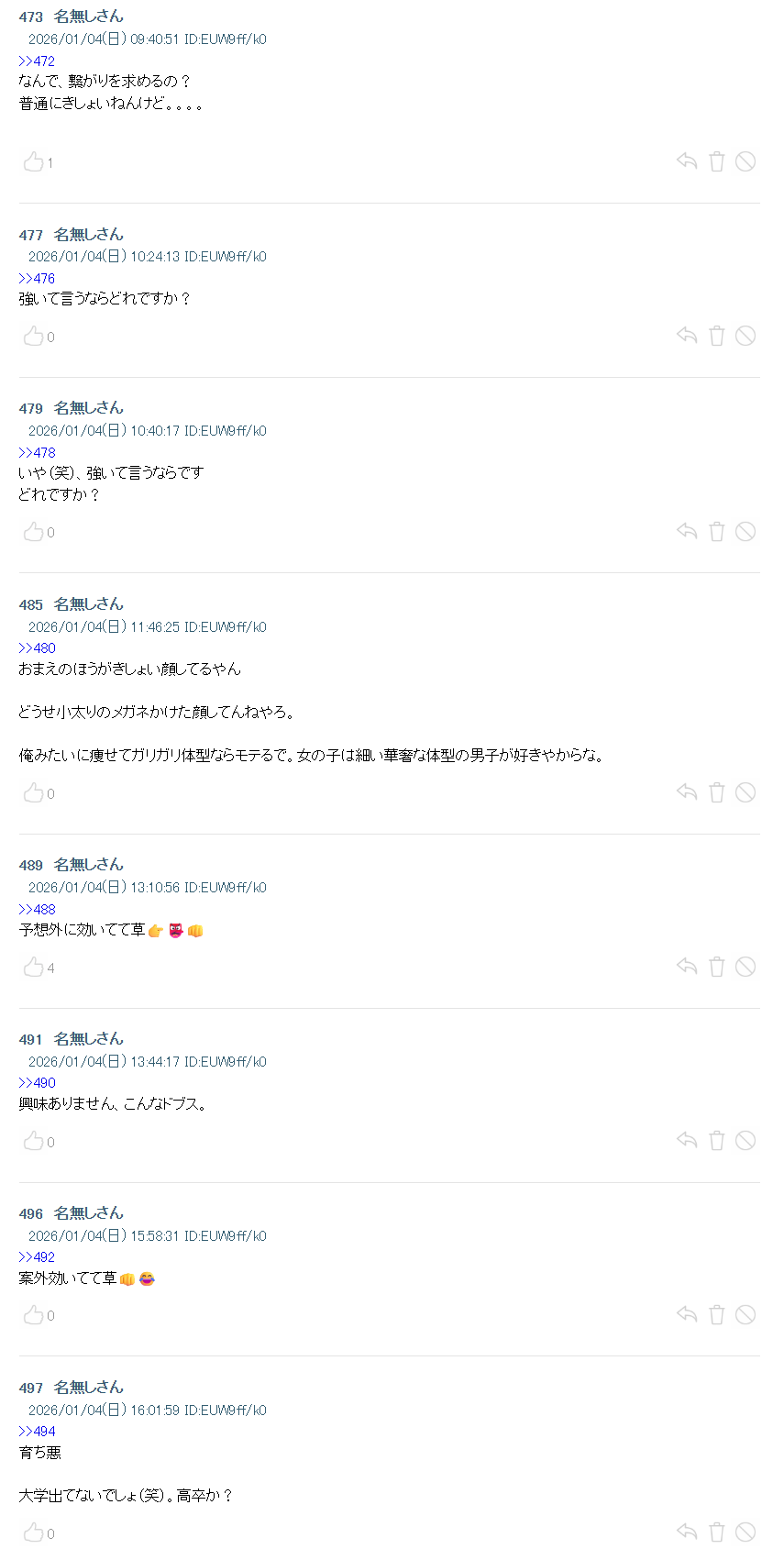Reply to post 491 with the arrow icon
This screenshot has height=1560, width=784.
click(x=686, y=1140)
